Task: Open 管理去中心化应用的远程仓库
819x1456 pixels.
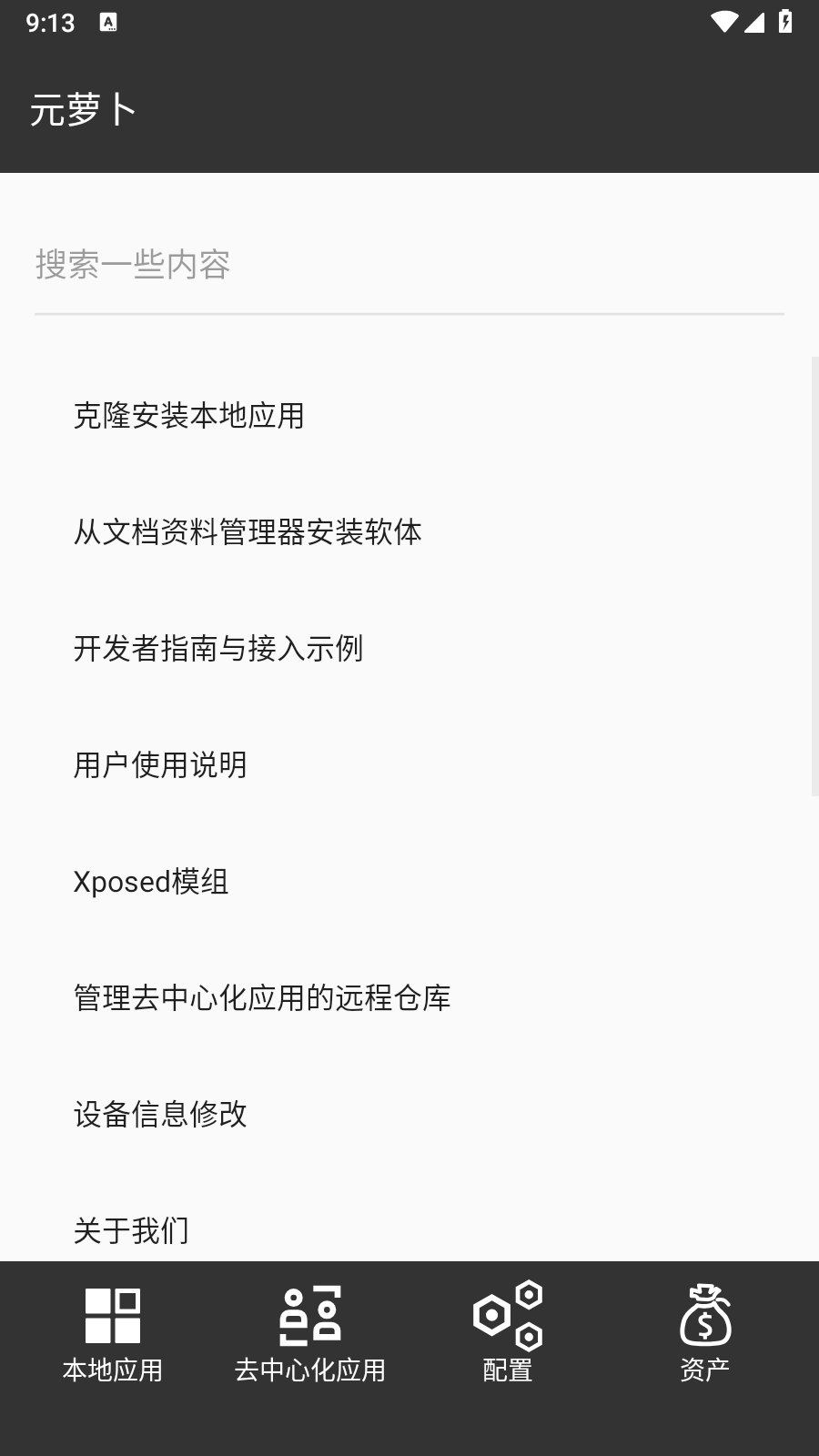Action: [263, 997]
